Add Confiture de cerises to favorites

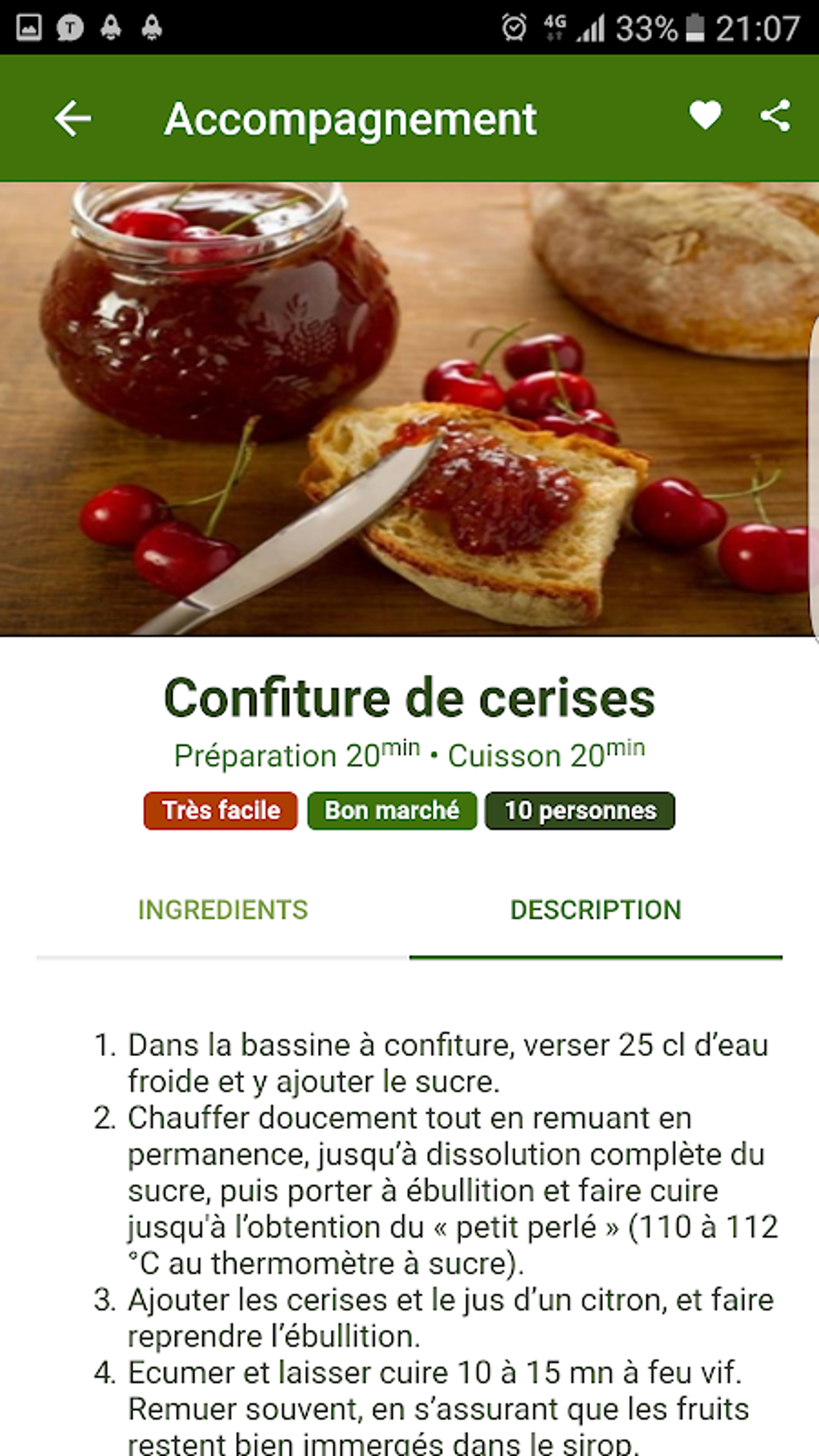point(705,116)
